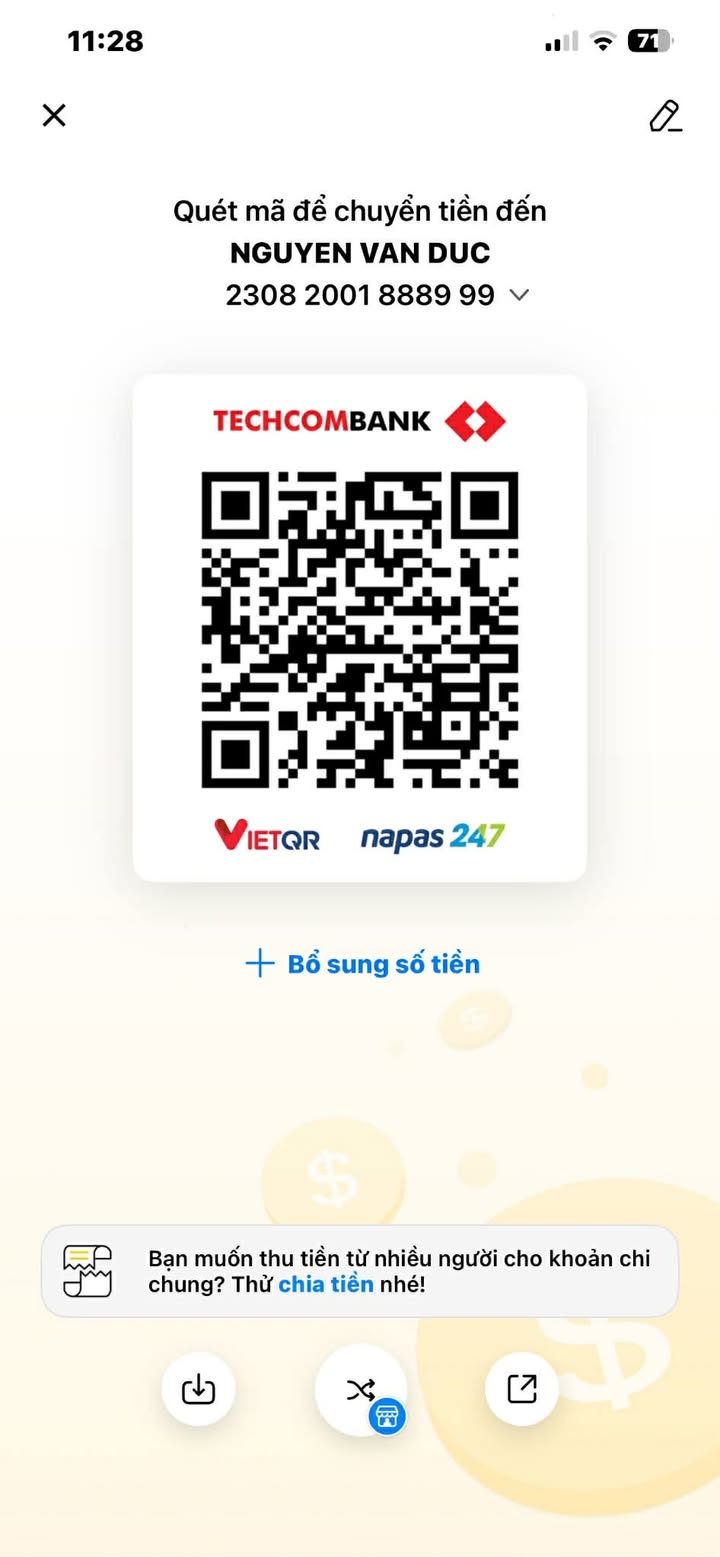The width and height of the screenshot is (720, 1557).
Task: Open the chia tiền link
Action: pos(326,1285)
